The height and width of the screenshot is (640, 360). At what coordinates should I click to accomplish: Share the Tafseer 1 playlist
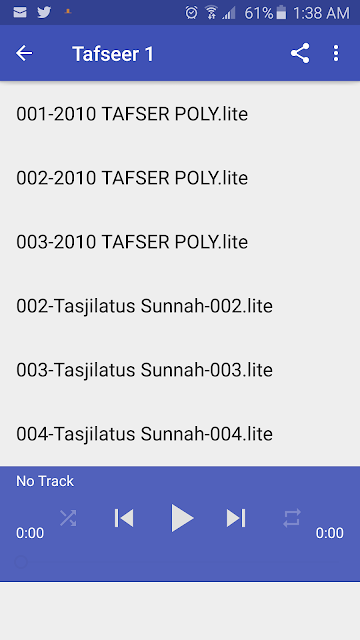(x=300, y=53)
